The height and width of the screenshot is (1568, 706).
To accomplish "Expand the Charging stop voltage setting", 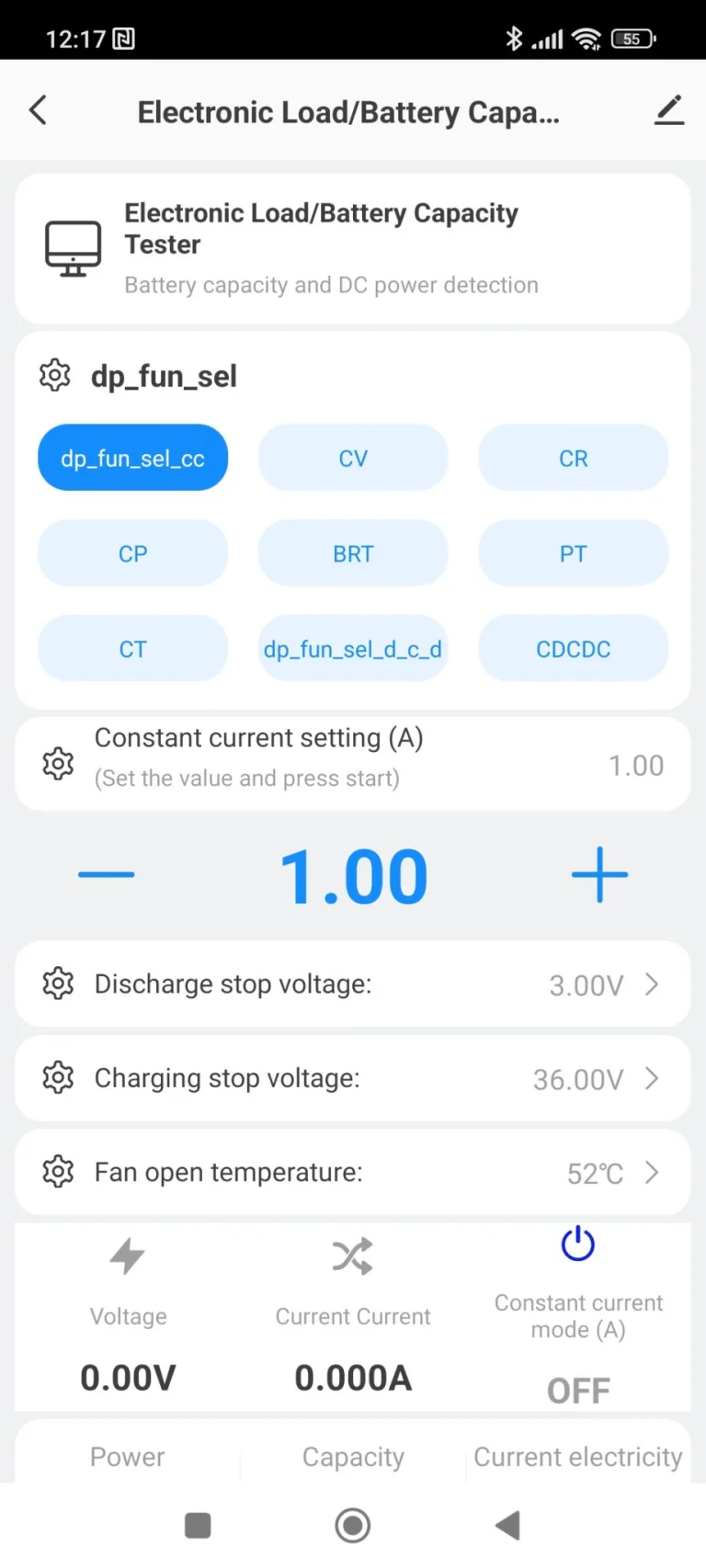I will coord(353,1078).
